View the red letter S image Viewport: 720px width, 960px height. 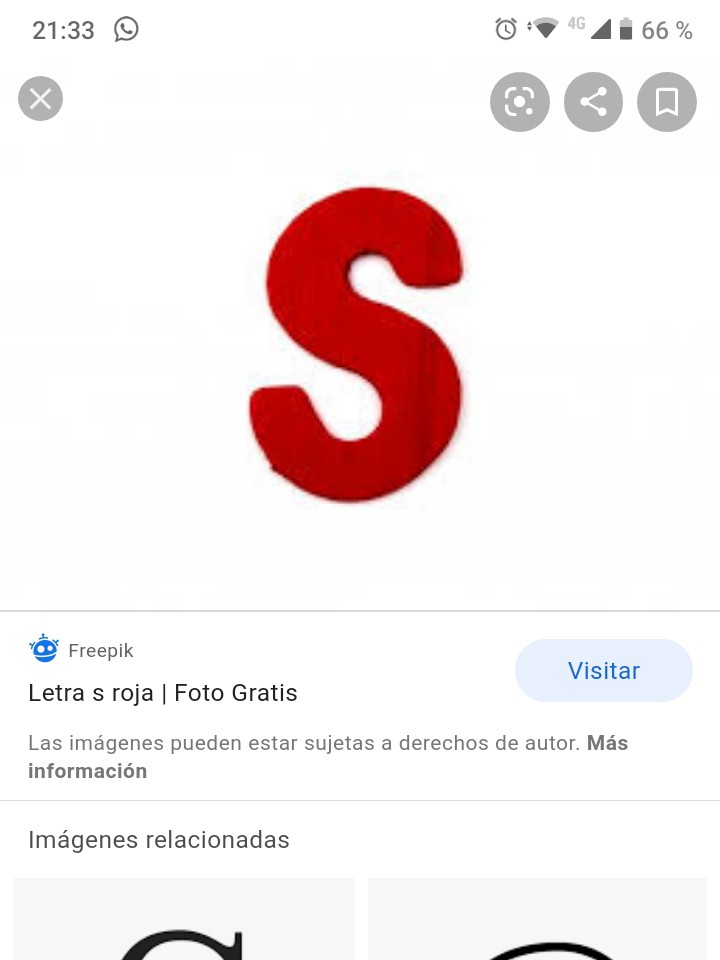pyautogui.click(x=357, y=343)
